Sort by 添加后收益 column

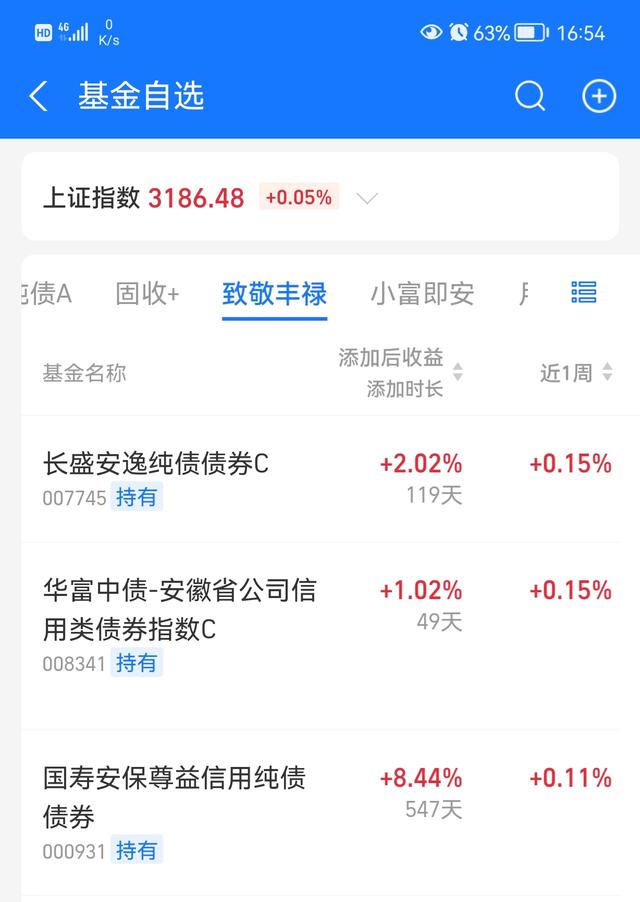tap(401, 373)
